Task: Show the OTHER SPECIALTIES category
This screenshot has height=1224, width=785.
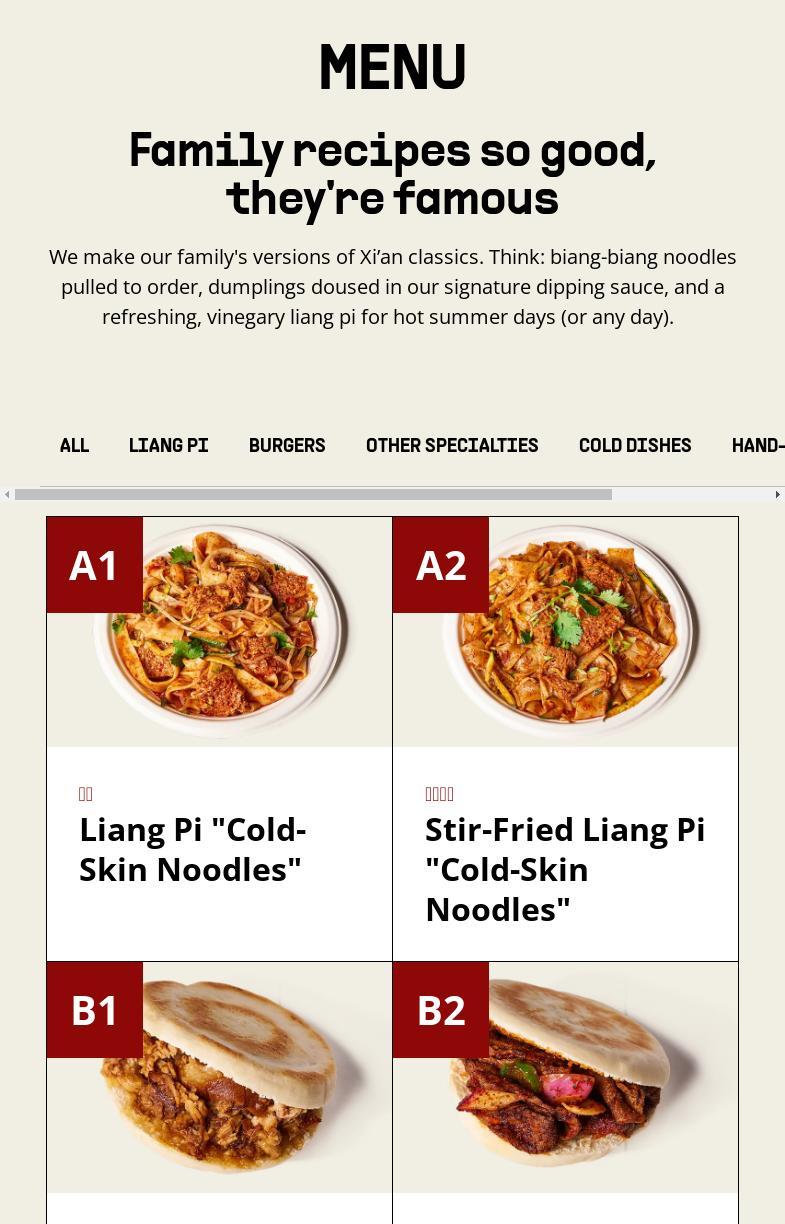Action: [452, 446]
